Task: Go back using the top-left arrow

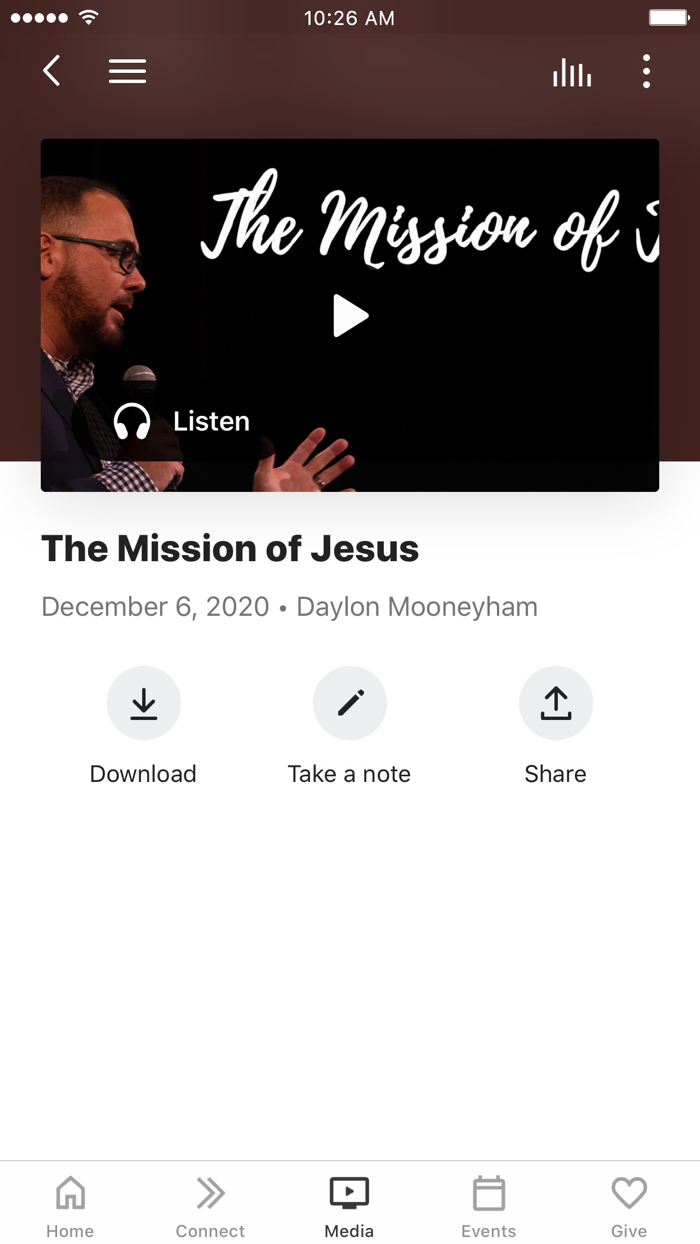Action: click(x=52, y=71)
